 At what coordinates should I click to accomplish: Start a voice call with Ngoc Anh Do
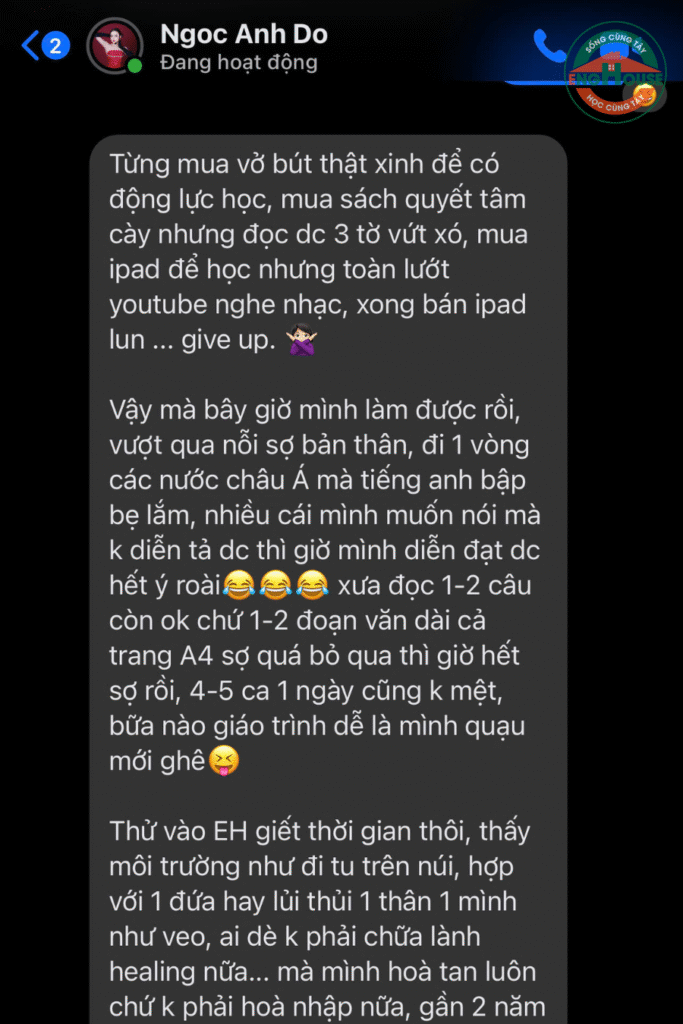[x=548, y=45]
